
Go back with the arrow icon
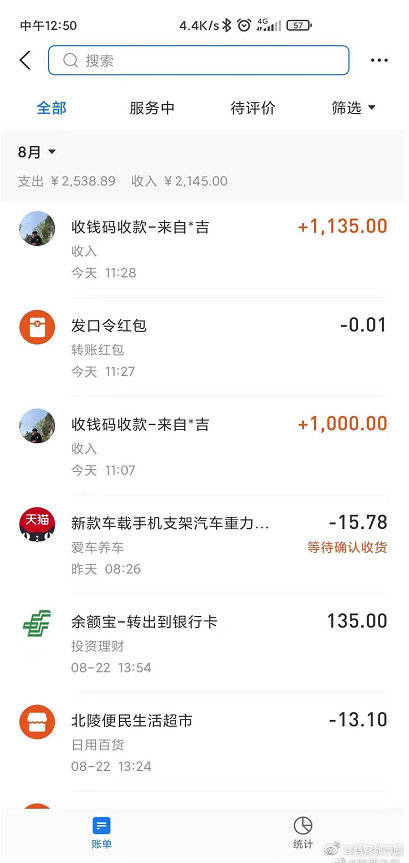(x=25, y=60)
